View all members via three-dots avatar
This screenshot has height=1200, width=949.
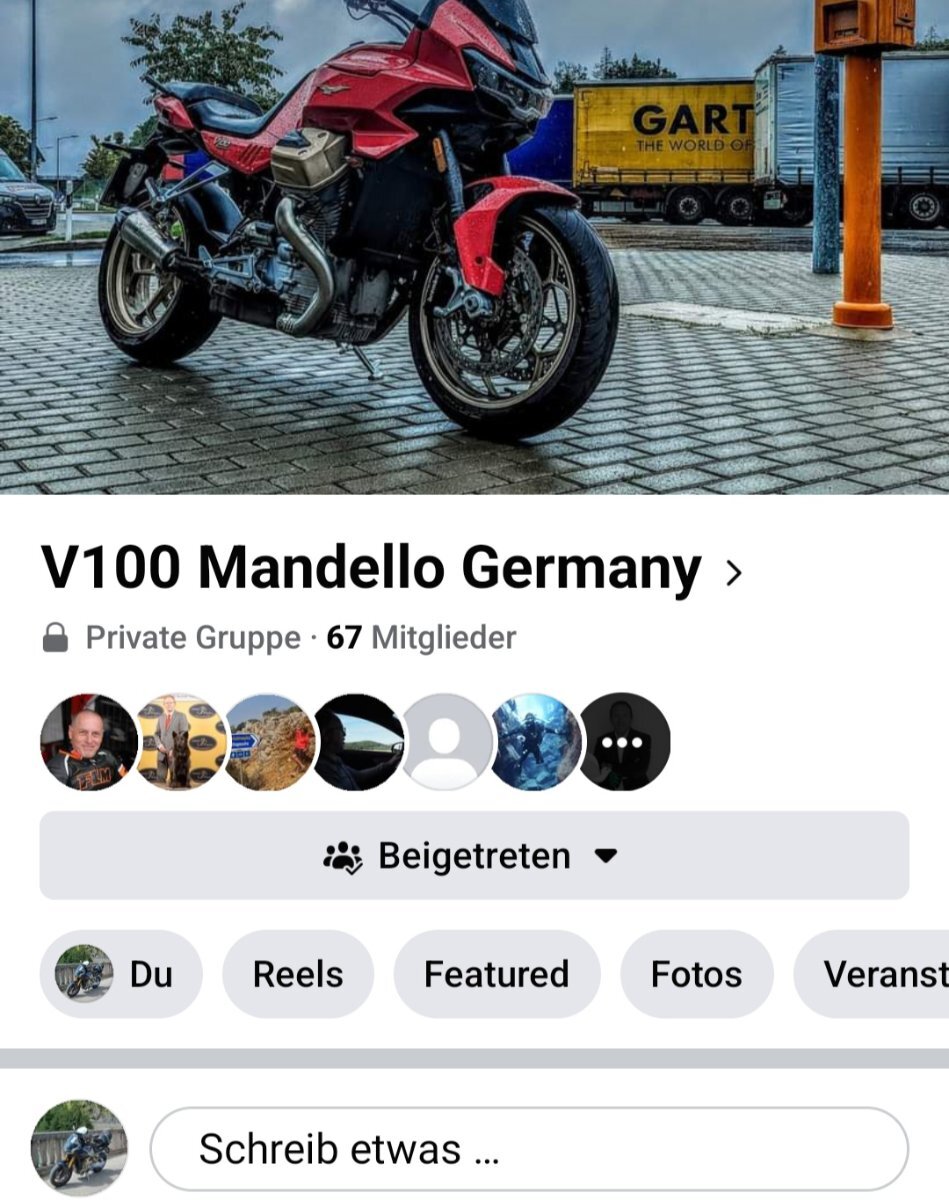pos(625,743)
